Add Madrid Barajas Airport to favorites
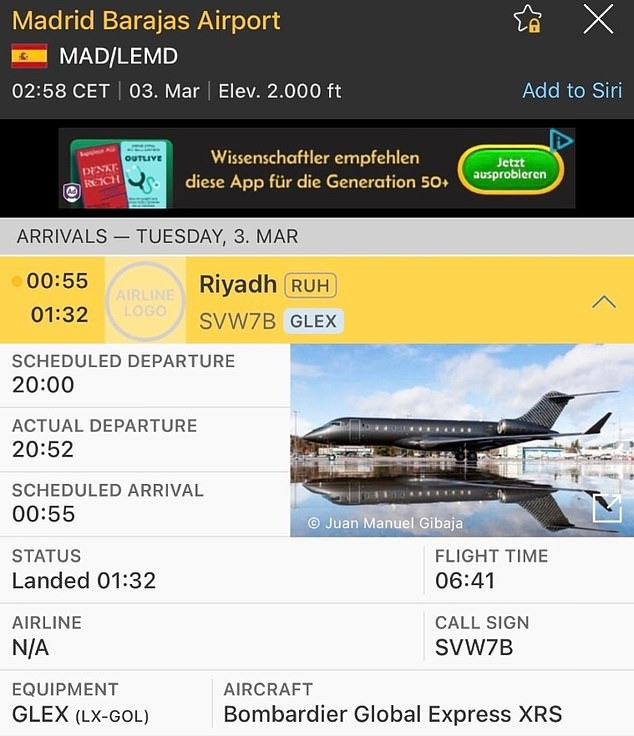Screen dimensions: 634x736 click(527, 20)
